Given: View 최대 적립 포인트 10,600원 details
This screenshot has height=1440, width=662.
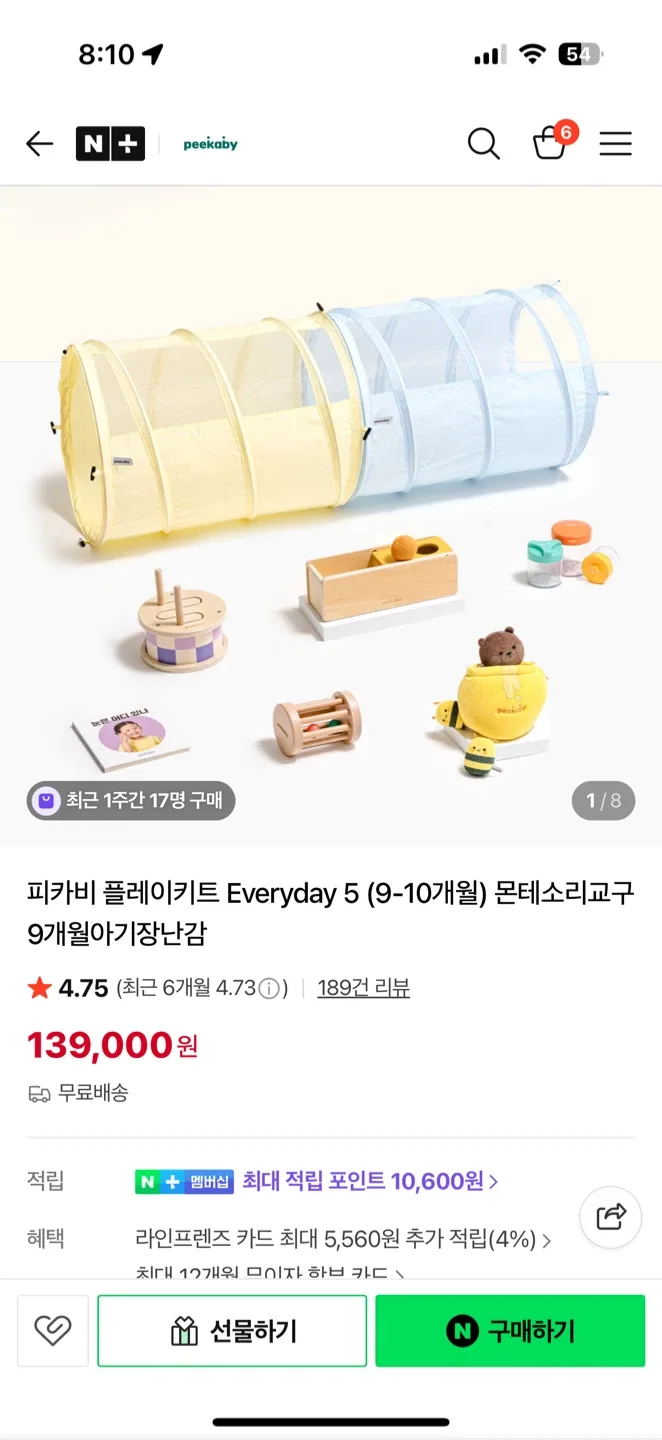Looking at the screenshot, I should [370, 1181].
